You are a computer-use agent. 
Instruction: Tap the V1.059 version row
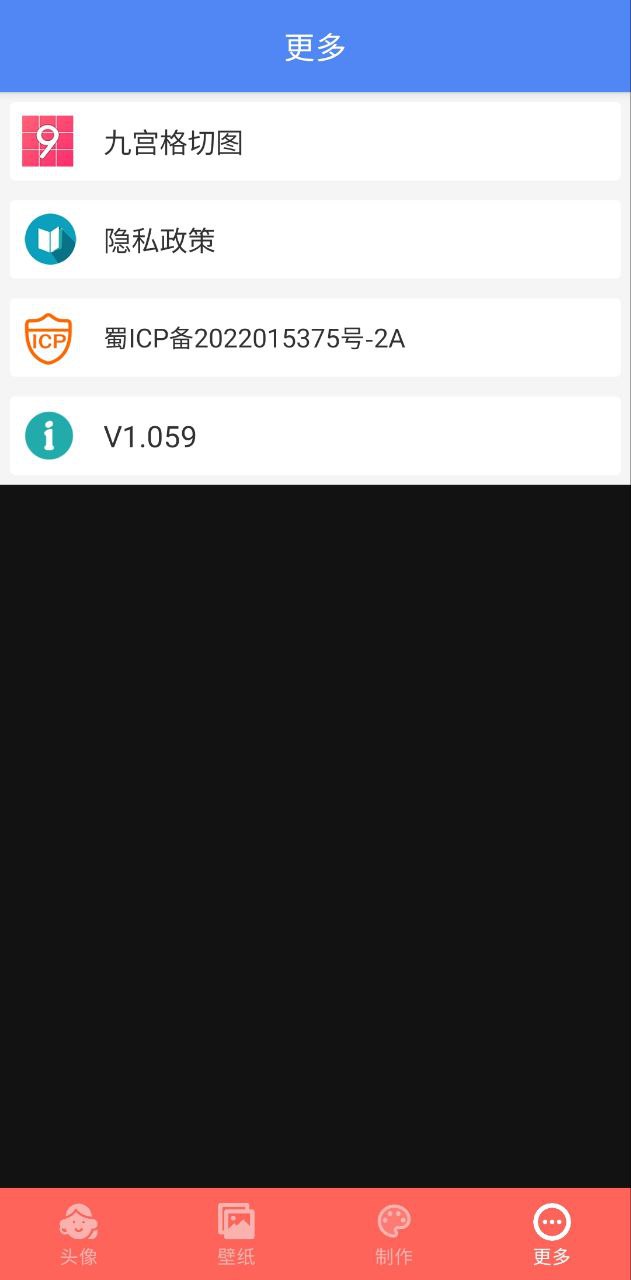[315, 436]
